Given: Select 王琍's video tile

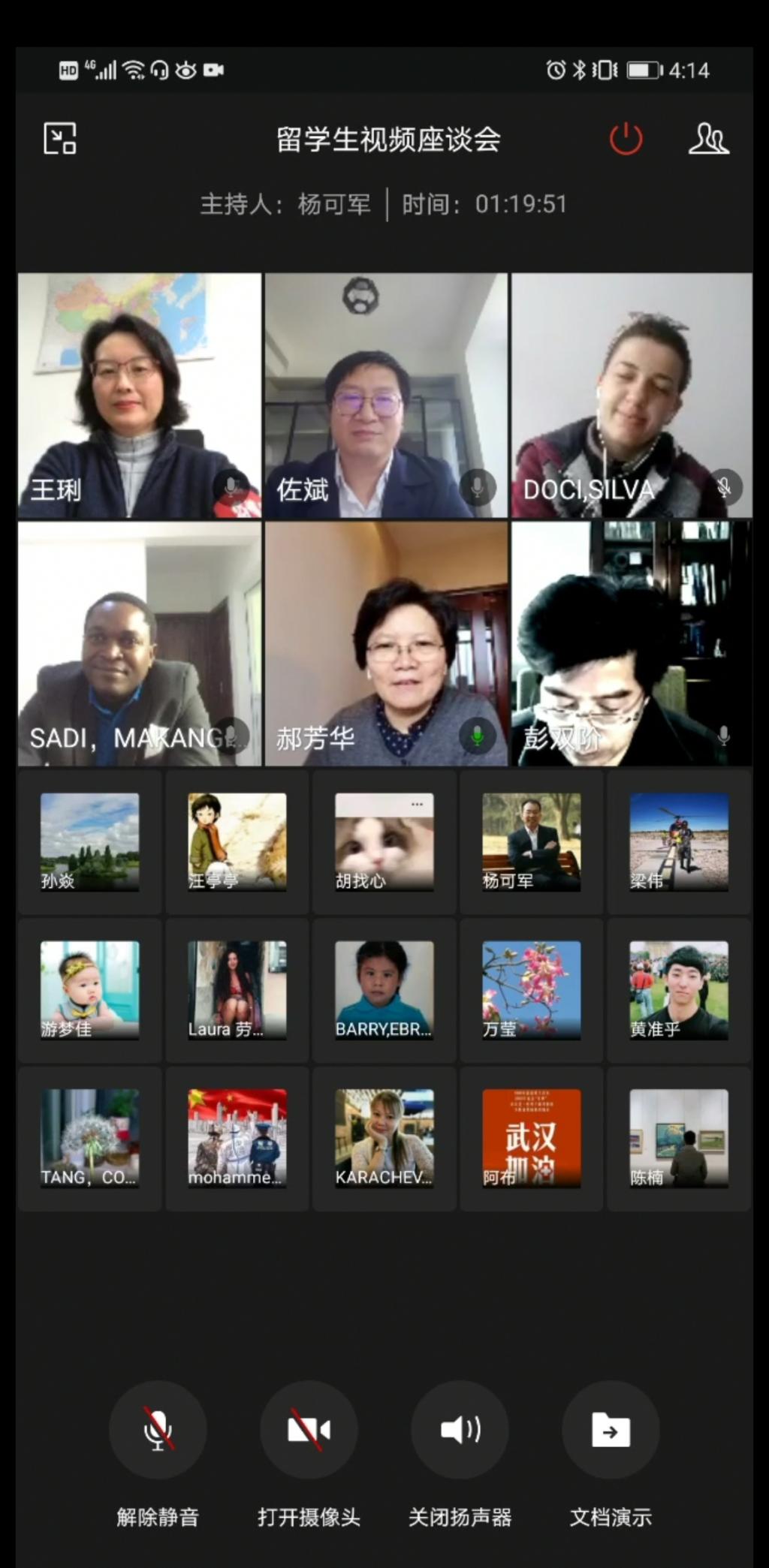Looking at the screenshot, I should click(140, 396).
